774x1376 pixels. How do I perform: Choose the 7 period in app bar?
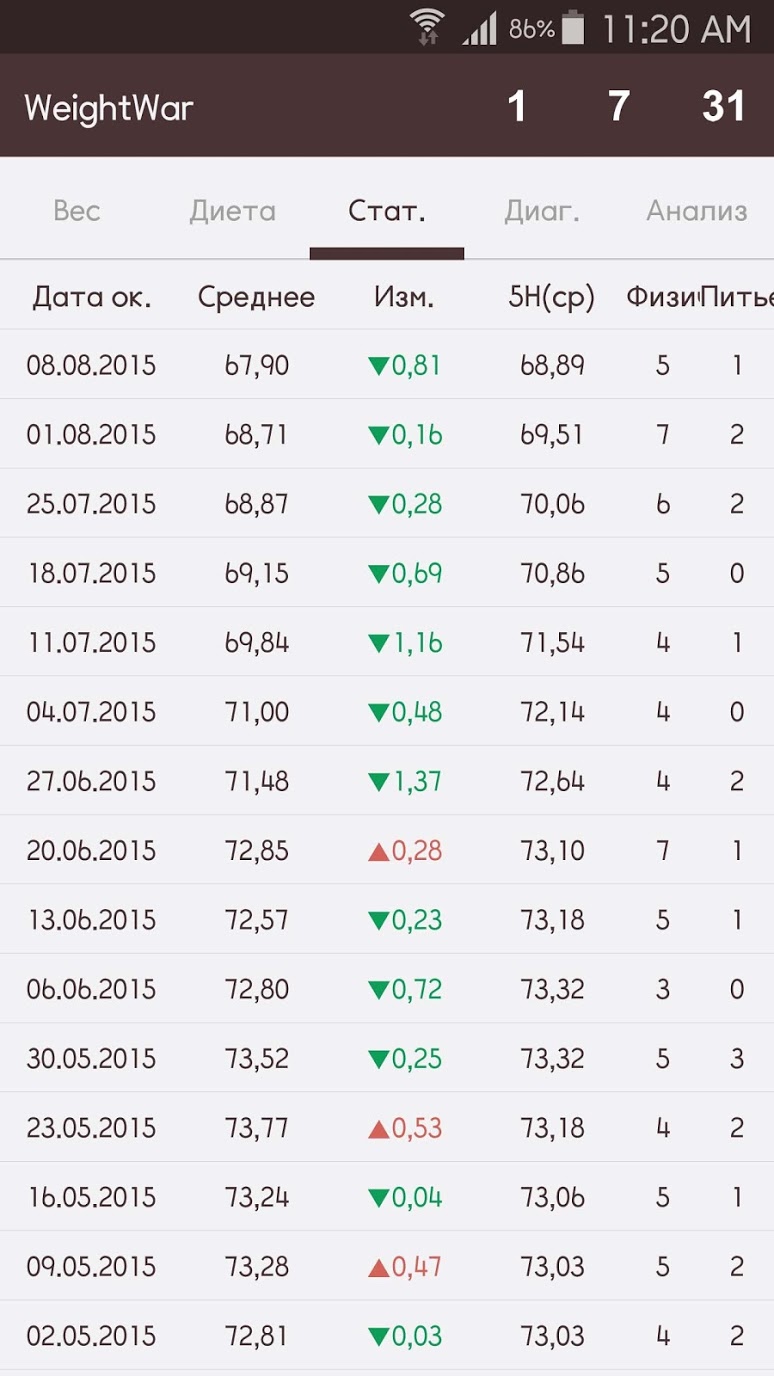click(x=619, y=106)
